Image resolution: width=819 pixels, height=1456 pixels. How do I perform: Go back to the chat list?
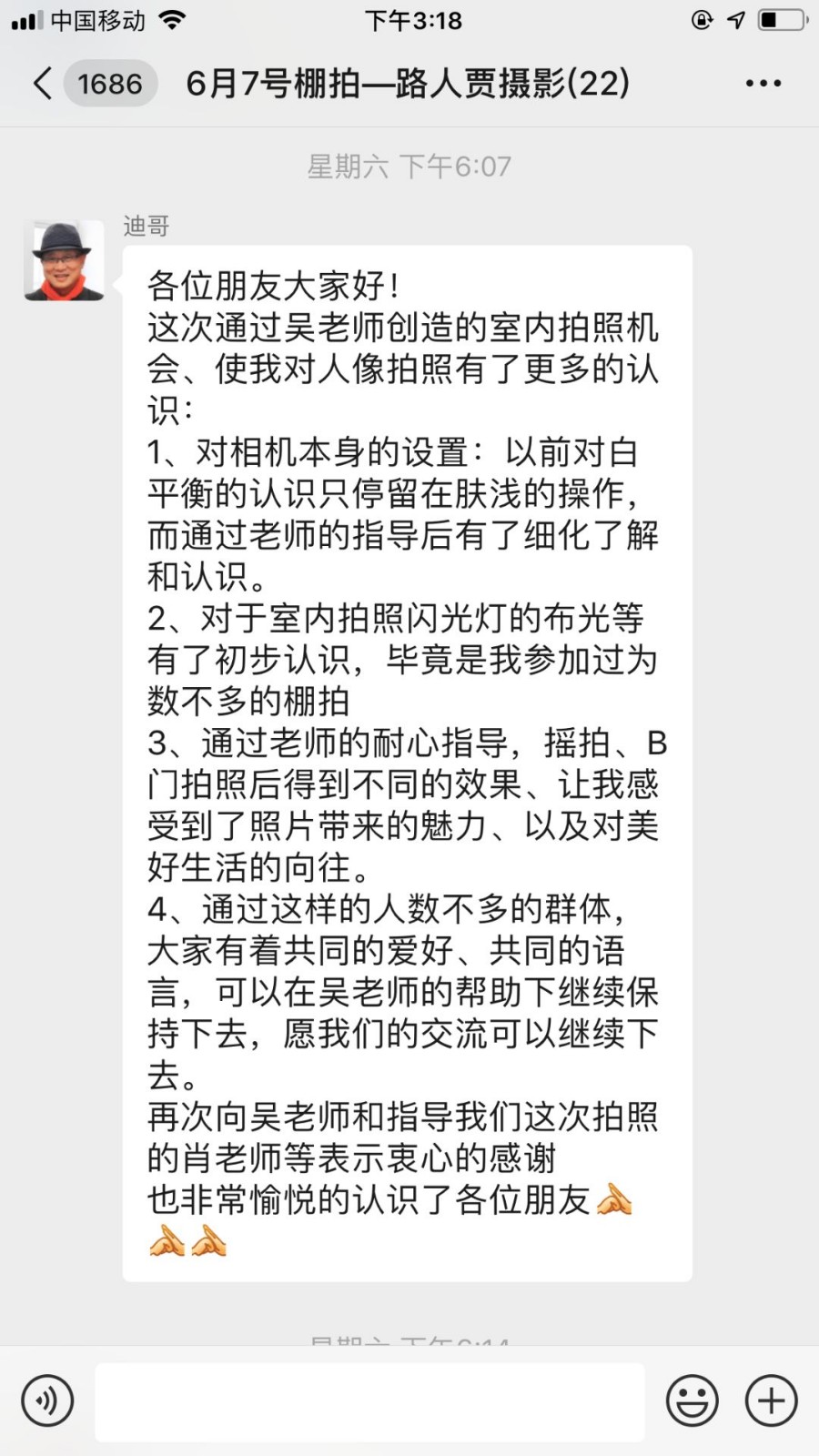(x=43, y=84)
